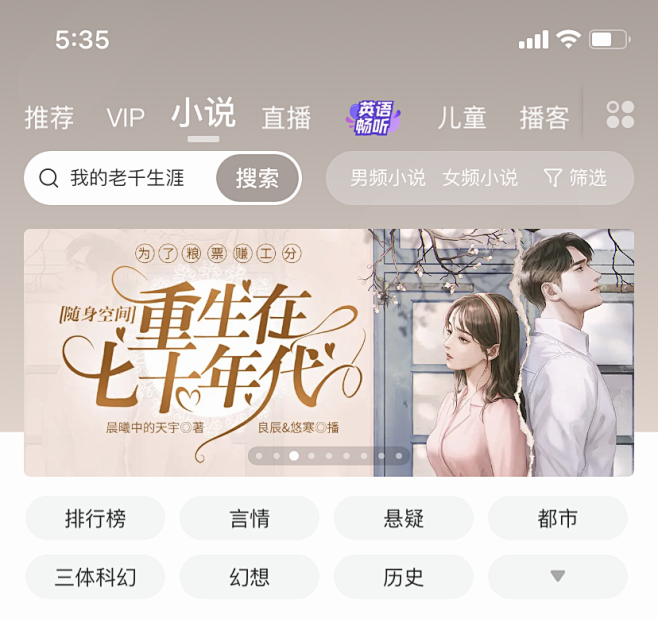Tap the 搜索 button
Image resolution: width=658 pixels, height=619 pixels.
pyautogui.click(x=257, y=178)
